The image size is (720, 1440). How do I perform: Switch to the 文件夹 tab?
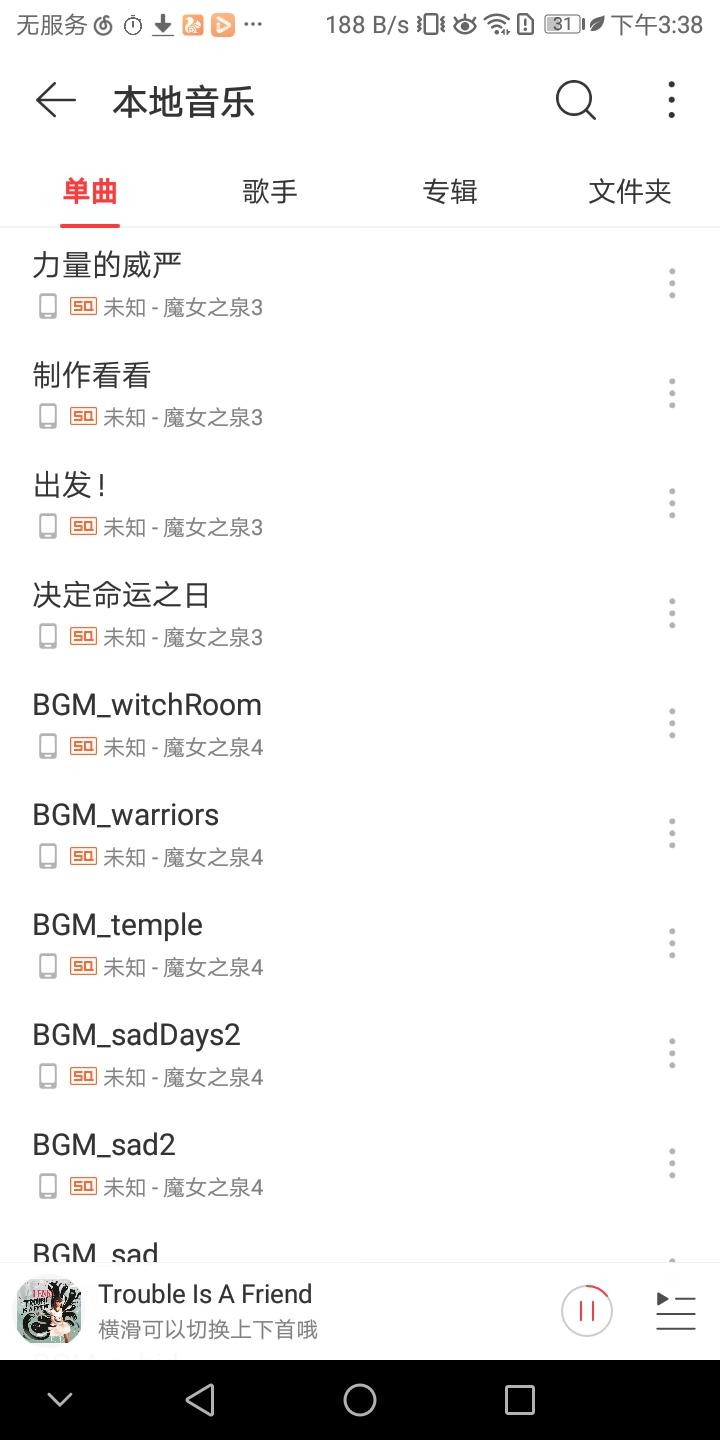click(629, 191)
